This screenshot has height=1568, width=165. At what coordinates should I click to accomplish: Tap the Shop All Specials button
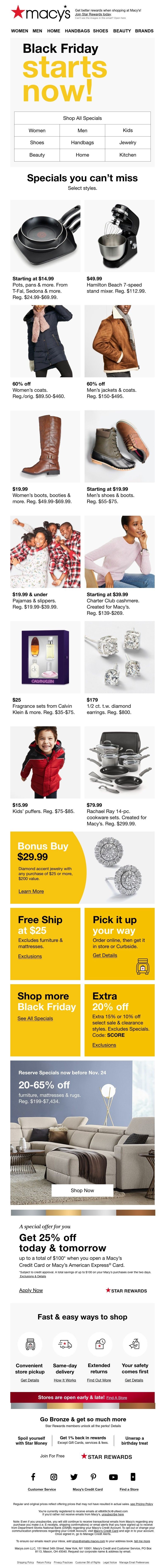(82, 118)
